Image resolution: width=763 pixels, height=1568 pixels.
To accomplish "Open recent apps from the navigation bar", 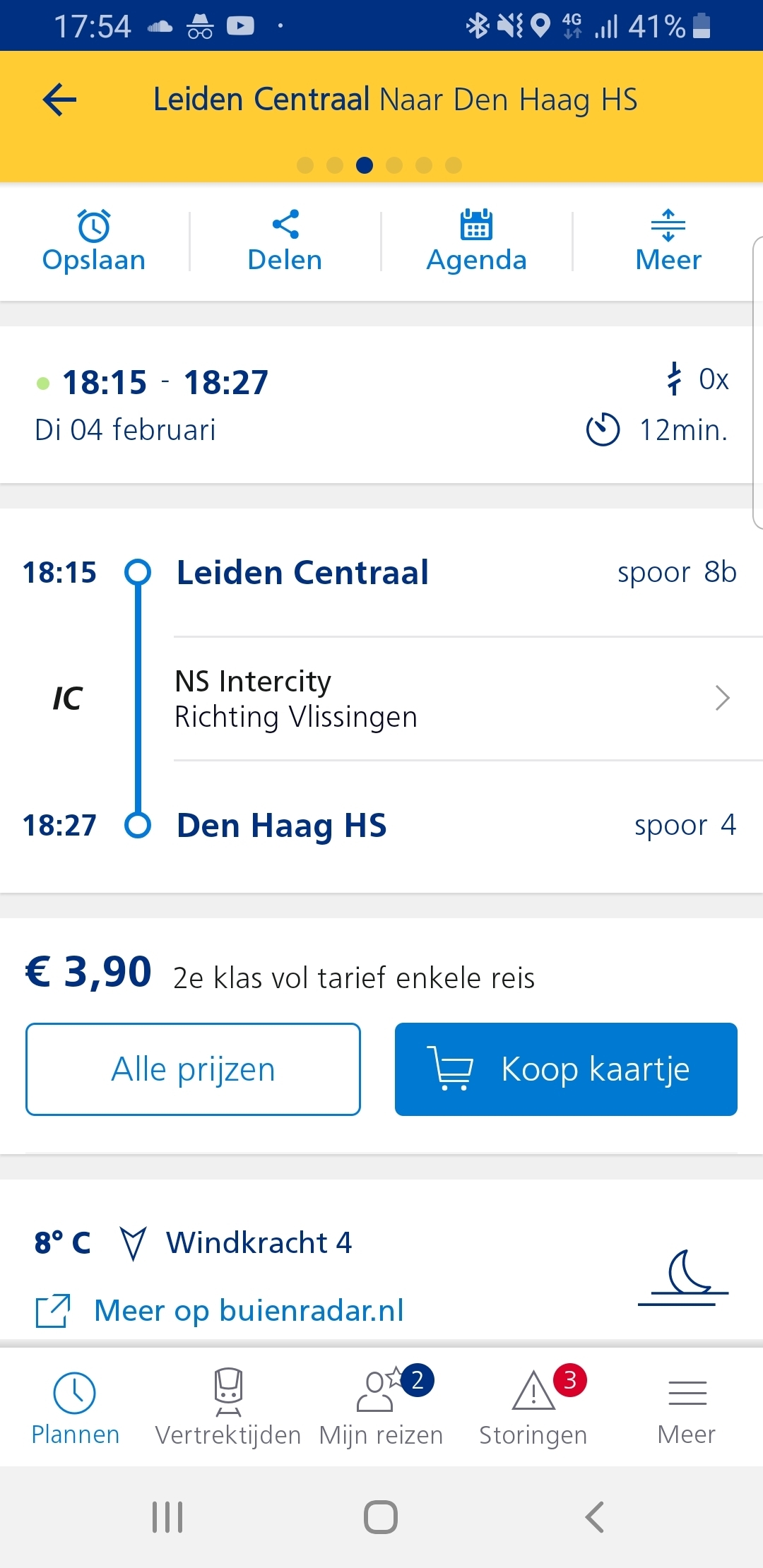I will [167, 1517].
